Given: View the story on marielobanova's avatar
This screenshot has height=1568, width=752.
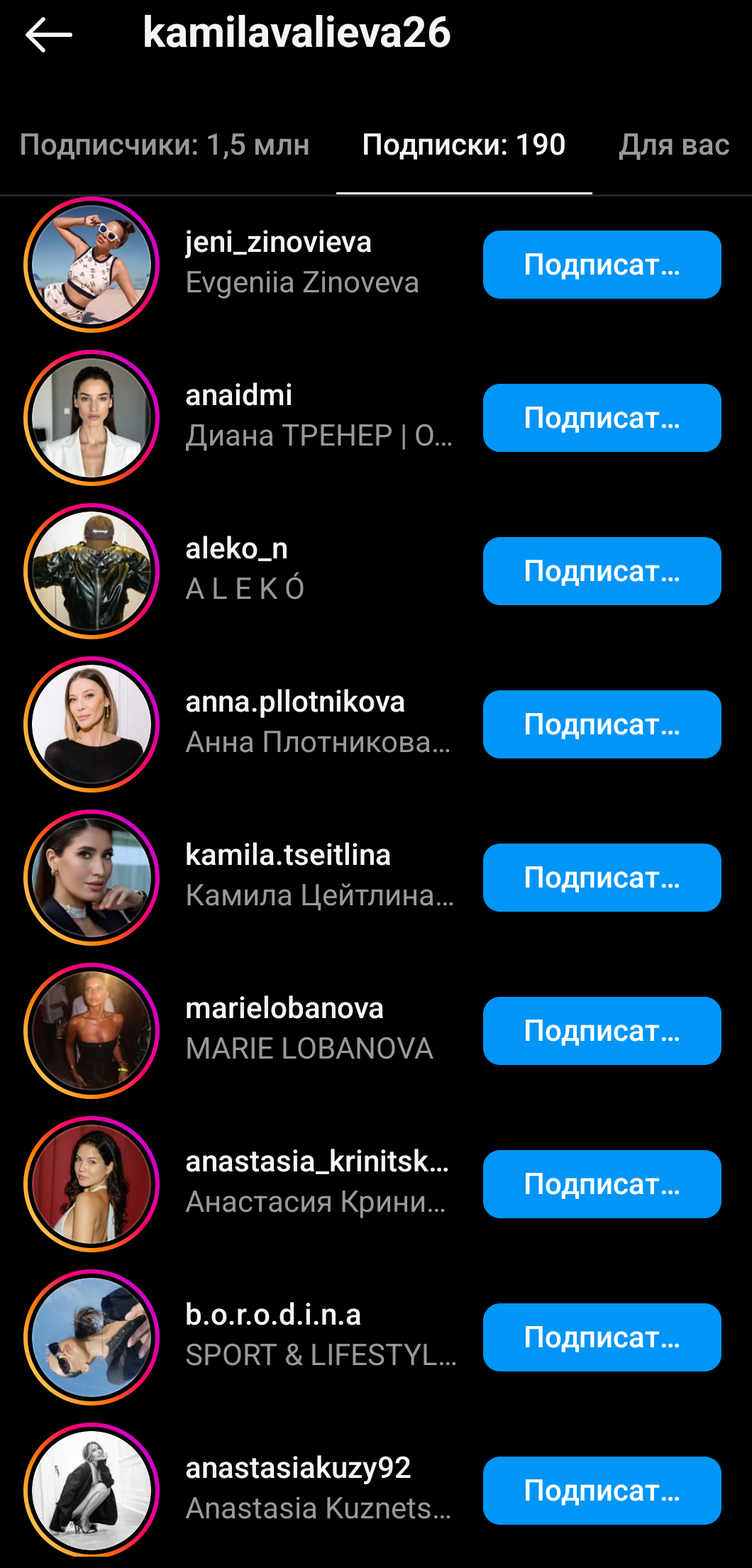Looking at the screenshot, I should (x=92, y=1031).
